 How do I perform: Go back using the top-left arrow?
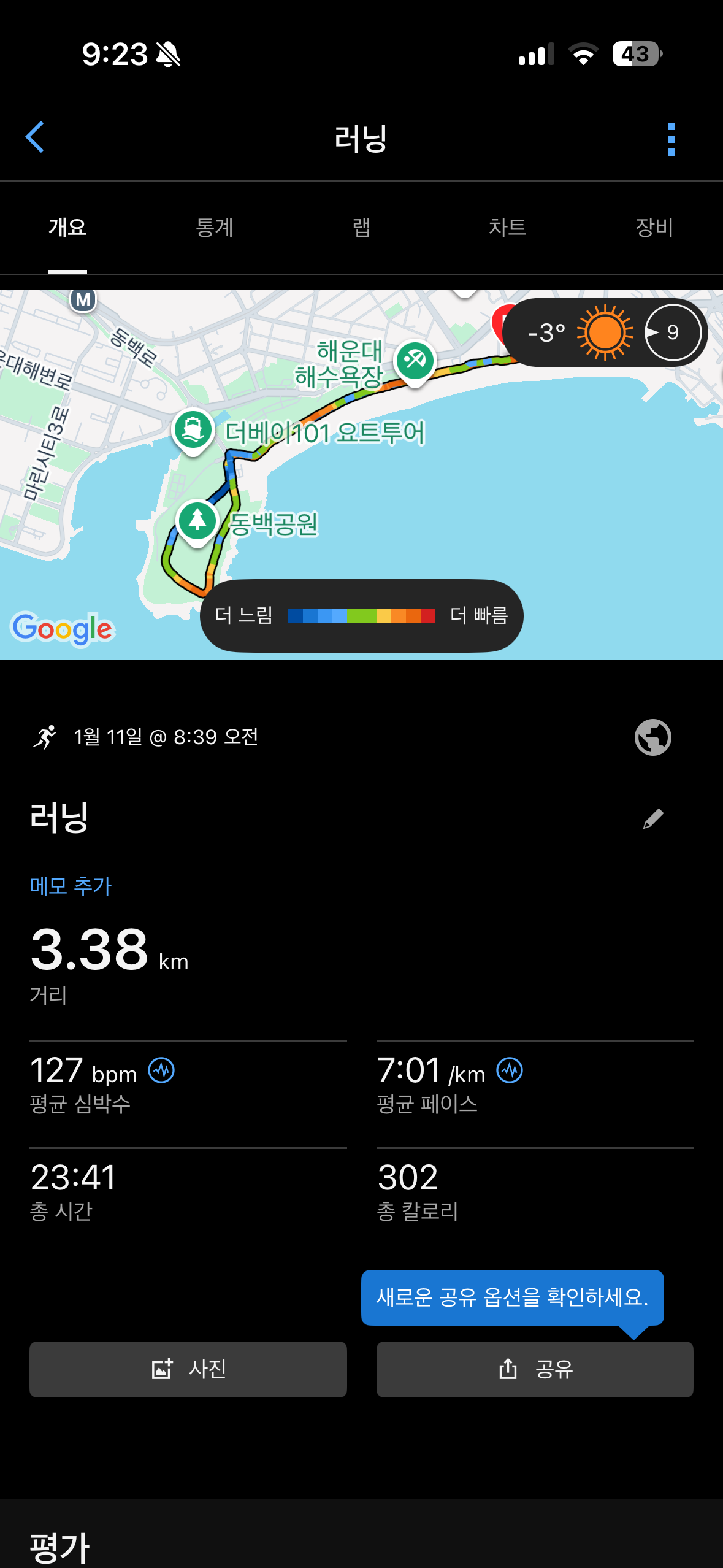[35, 137]
